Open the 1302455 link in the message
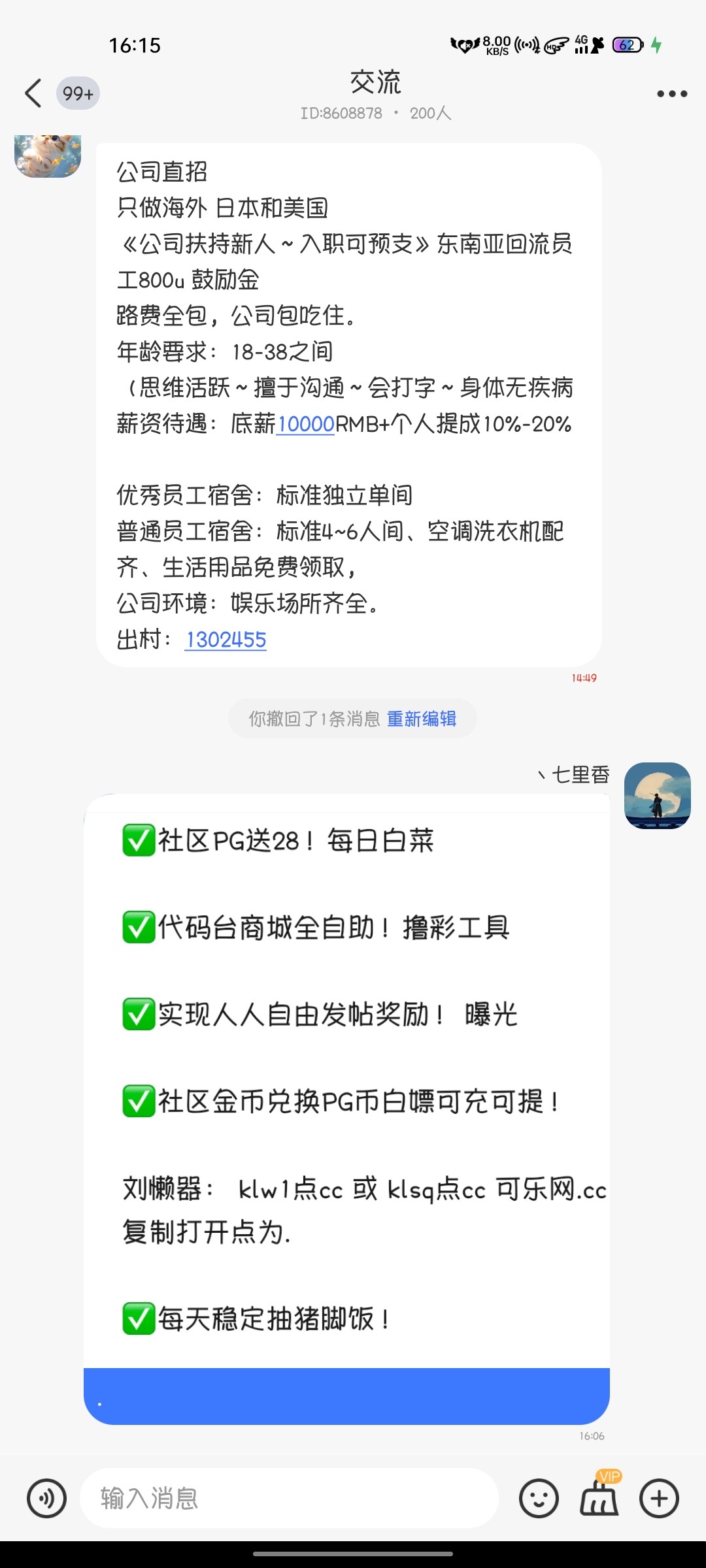The width and height of the screenshot is (706, 1568). (226, 641)
